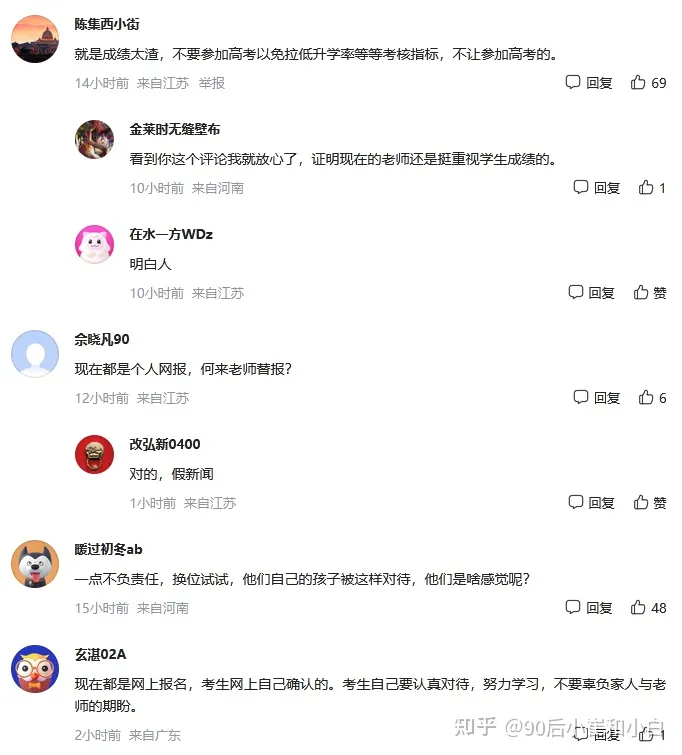The height and width of the screenshot is (755, 682).
Task: Open 玄湛02A's owl avatar
Action: [35, 669]
